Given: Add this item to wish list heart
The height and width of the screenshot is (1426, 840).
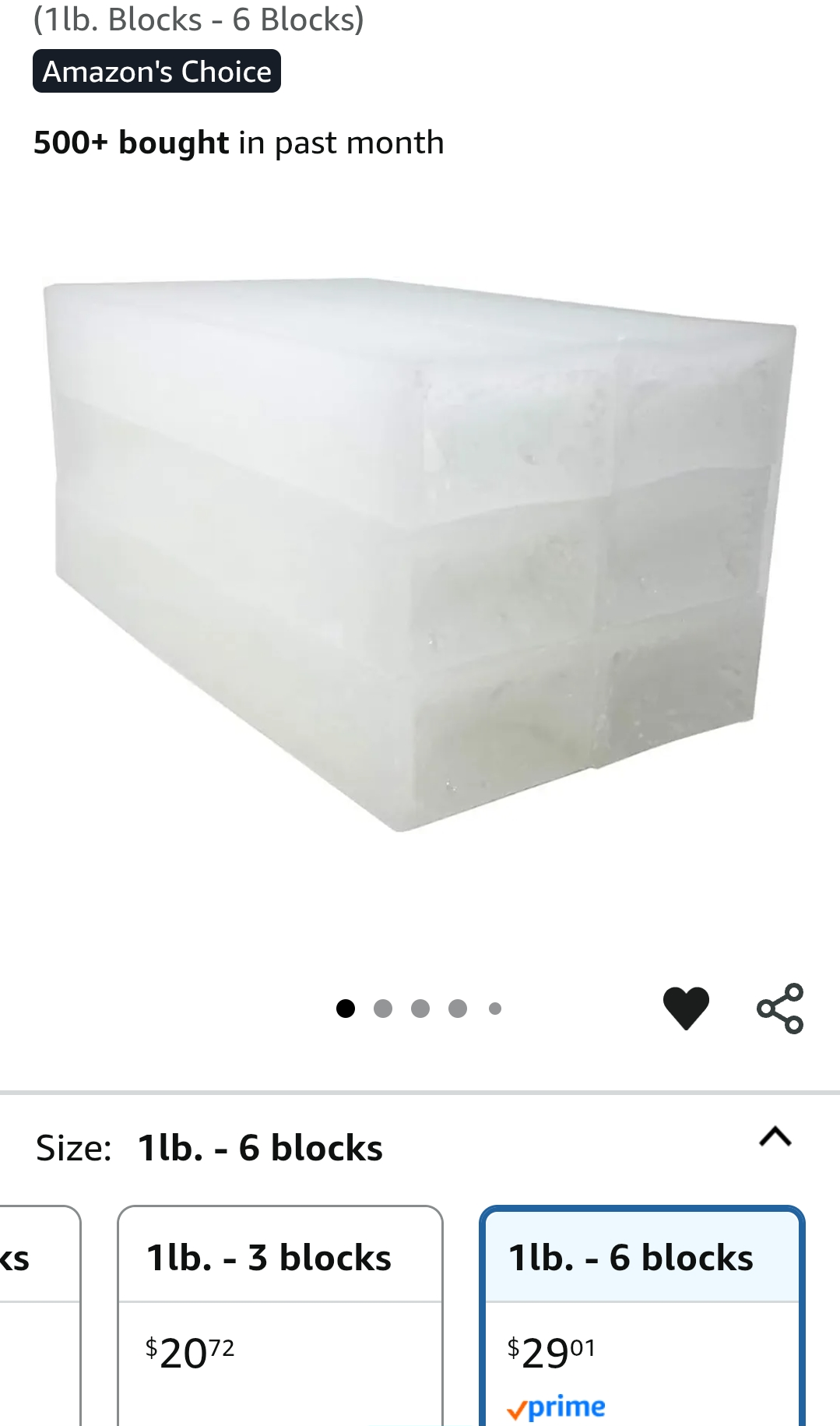Looking at the screenshot, I should tap(686, 1008).
